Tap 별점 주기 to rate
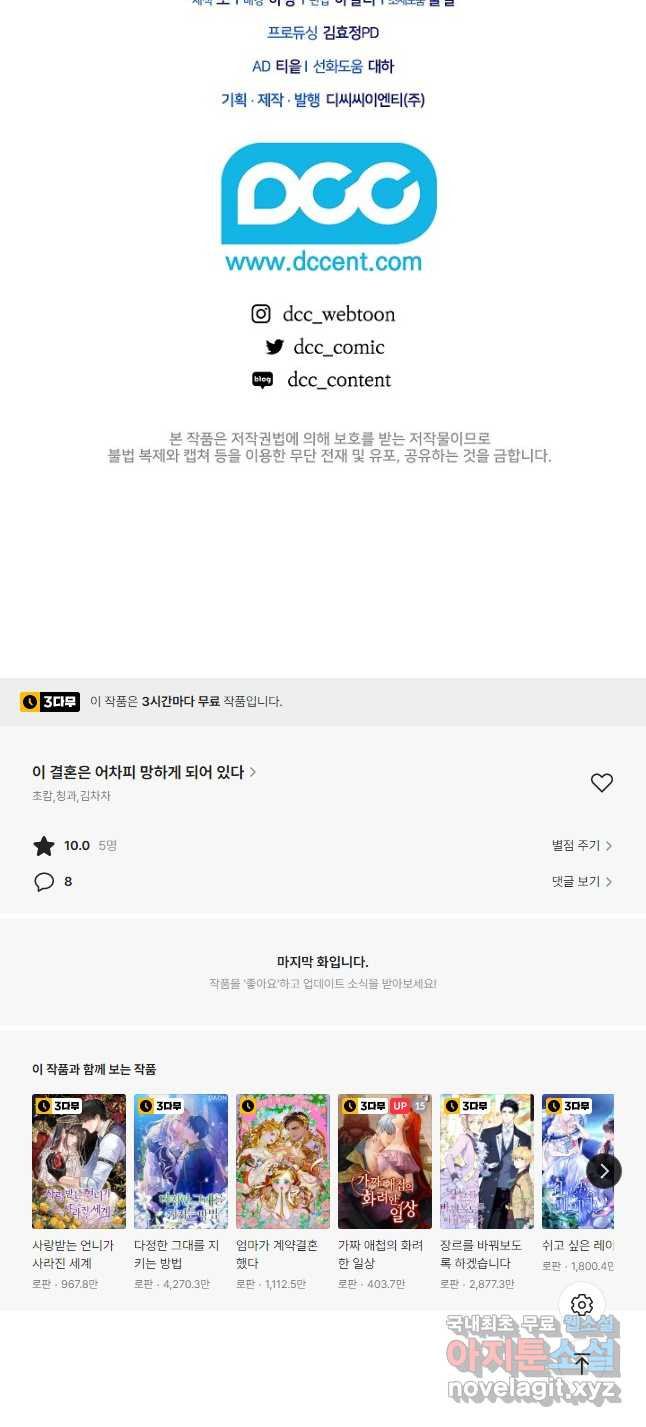Screen dimensions: 646x1427 click(x=581, y=846)
